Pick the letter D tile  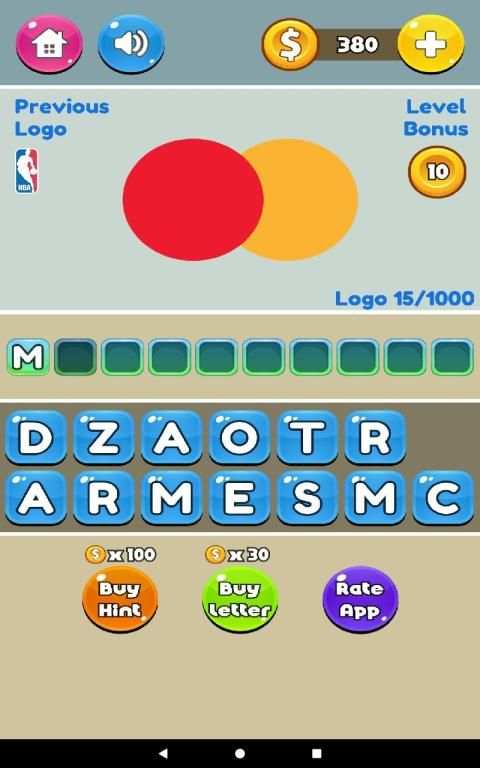[35, 437]
